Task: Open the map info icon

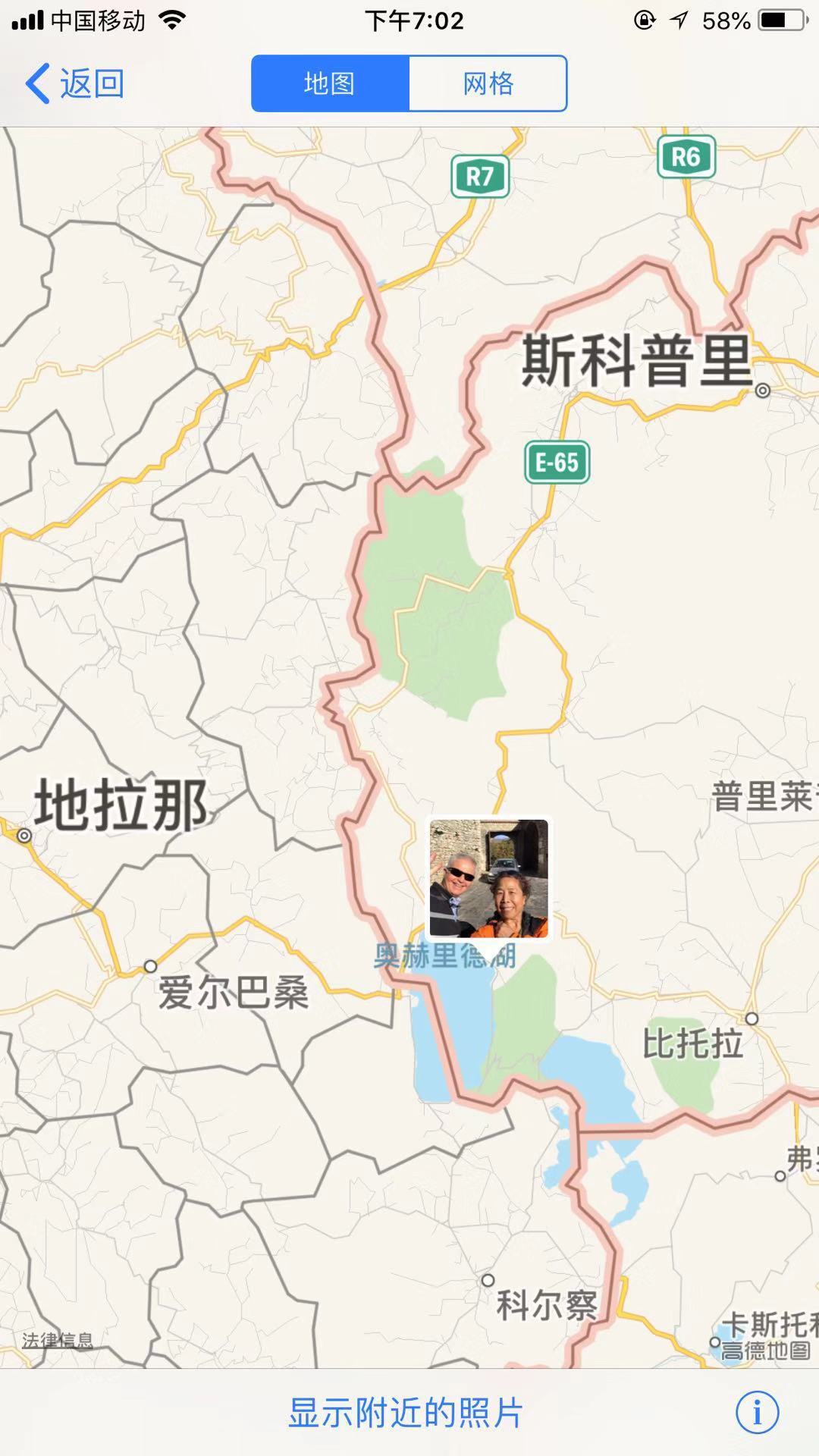Action: point(757,1413)
